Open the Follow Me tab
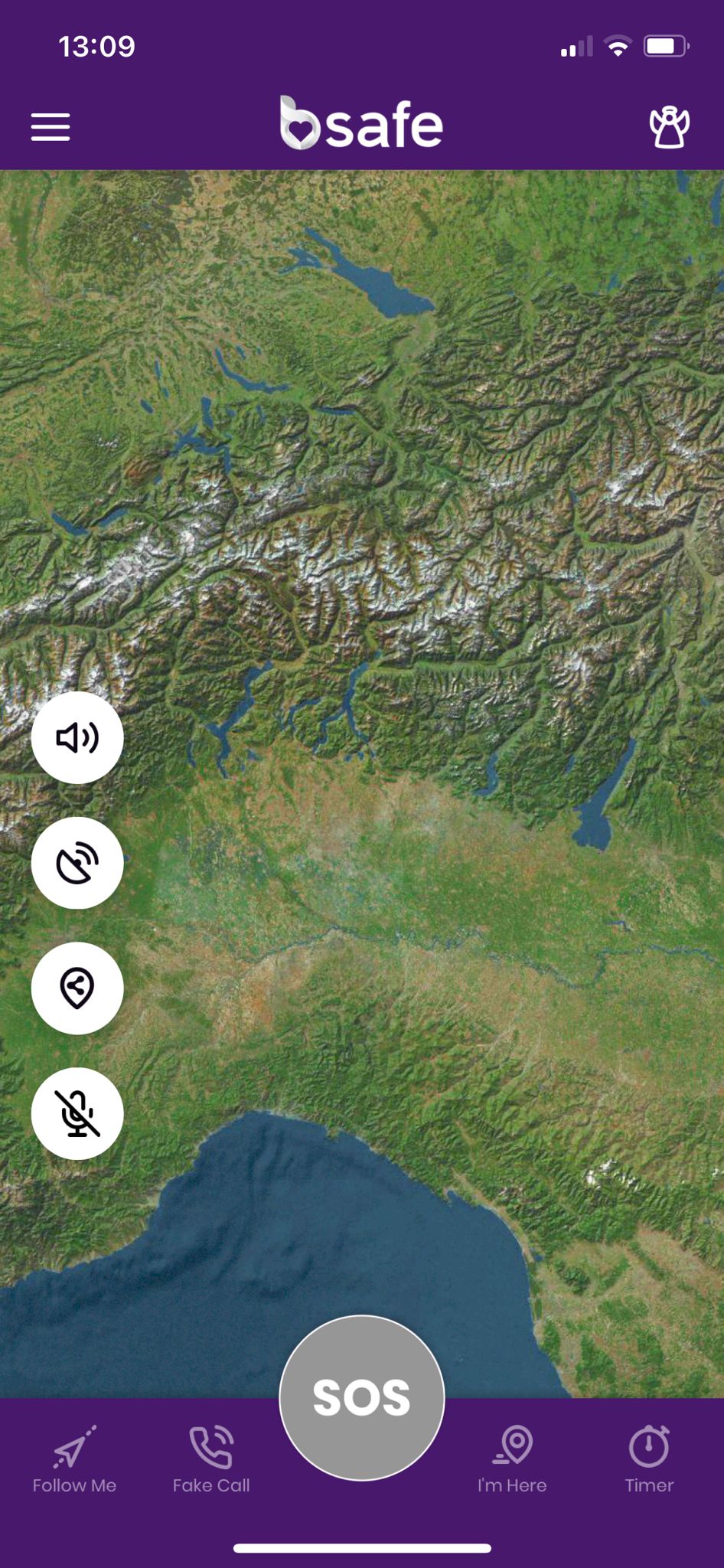The image size is (724, 1568). 74,1460
